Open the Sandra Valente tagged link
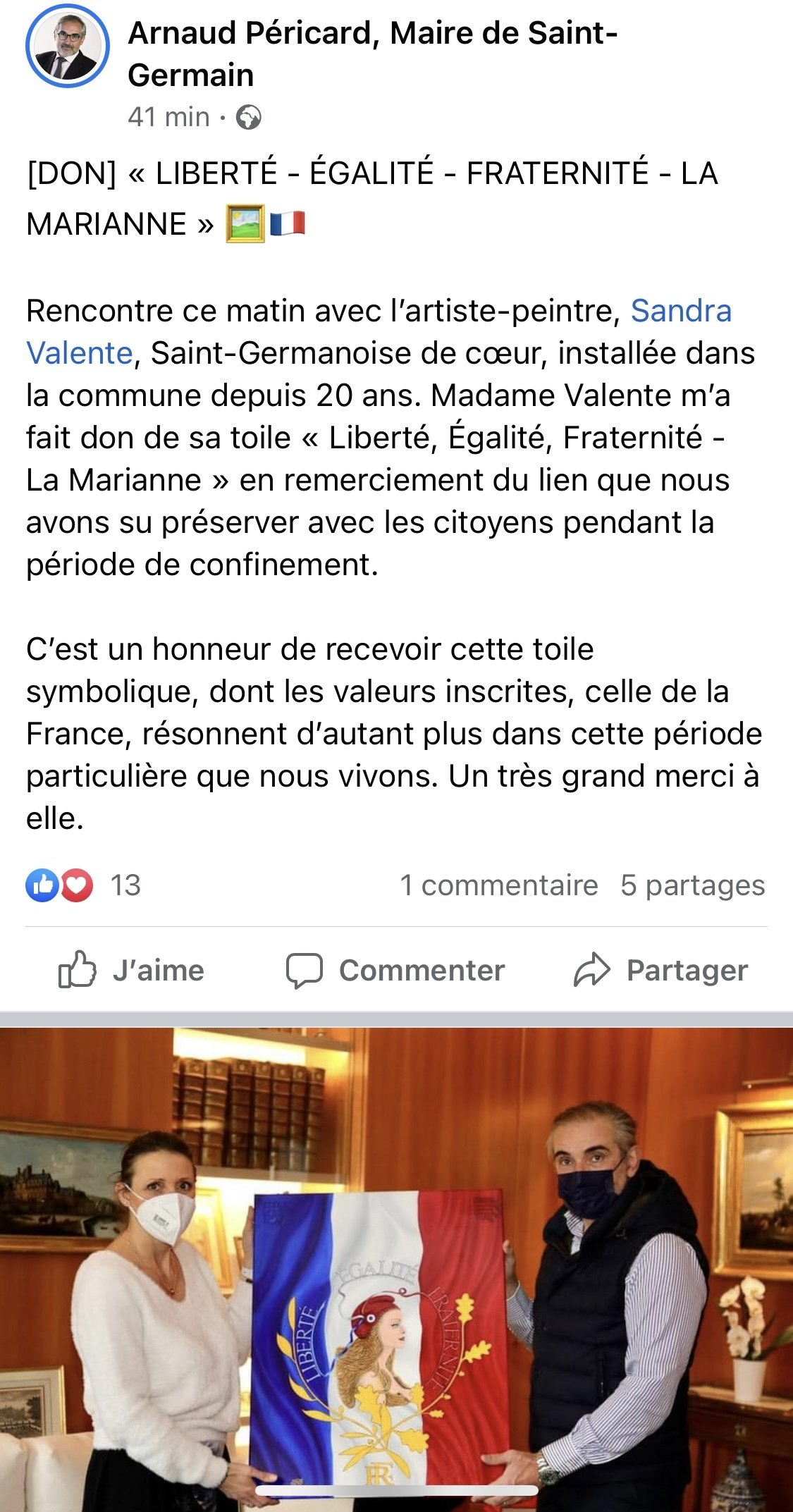The height and width of the screenshot is (1512, 793). click(680, 311)
